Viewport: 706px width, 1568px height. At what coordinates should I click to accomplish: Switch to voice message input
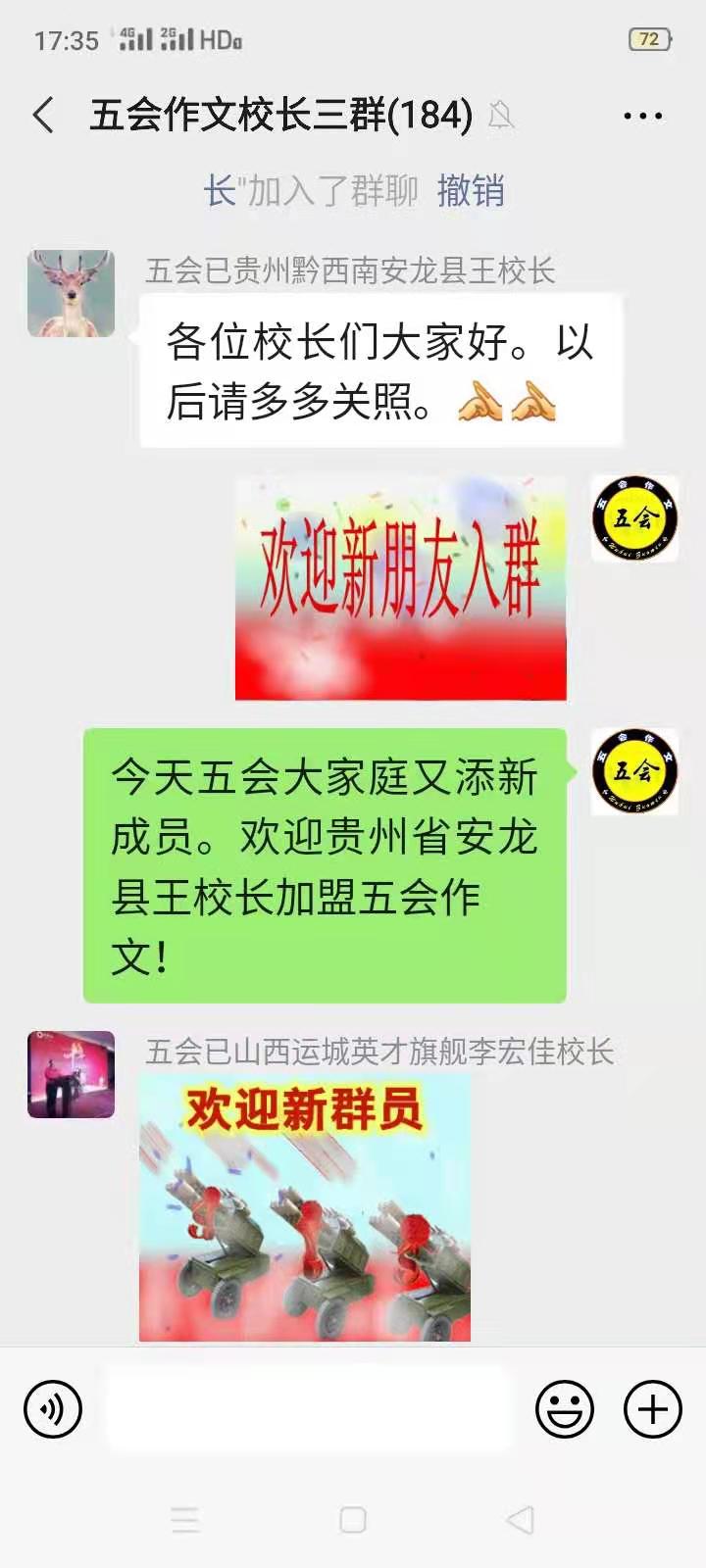(x=53, y=1409)
